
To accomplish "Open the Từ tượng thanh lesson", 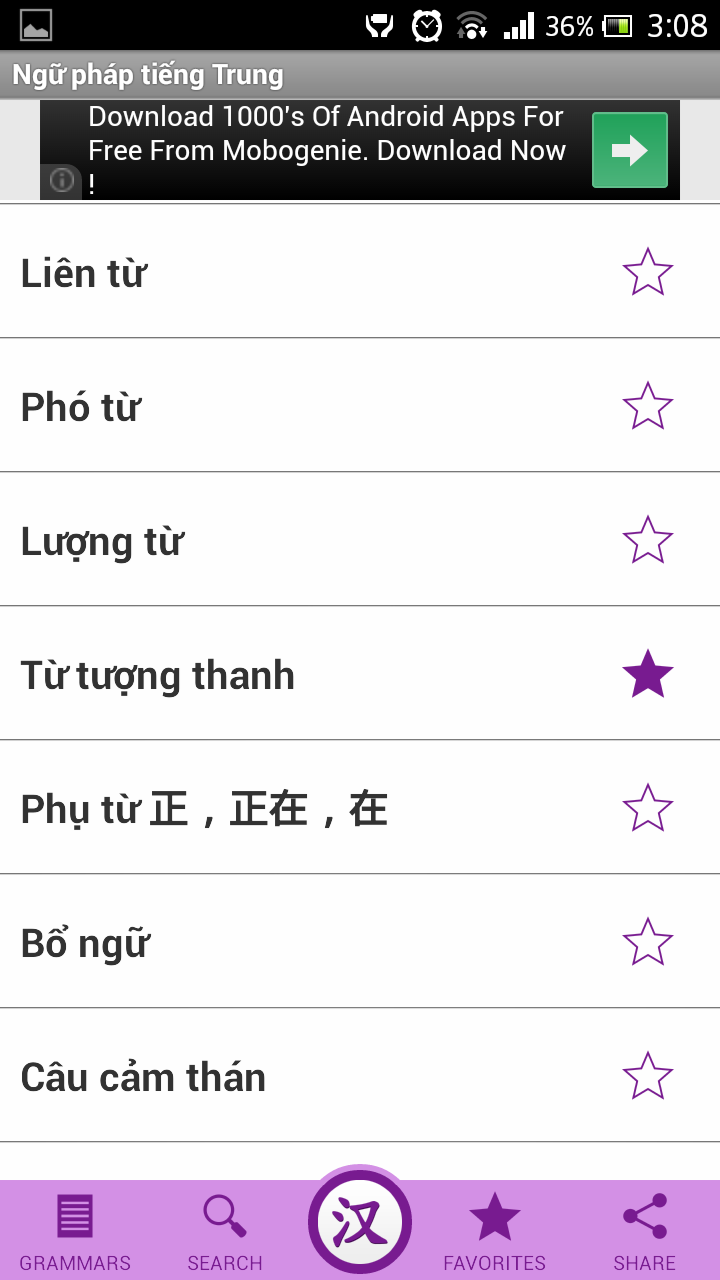I will pyautogui.click(x=360, y=673).
